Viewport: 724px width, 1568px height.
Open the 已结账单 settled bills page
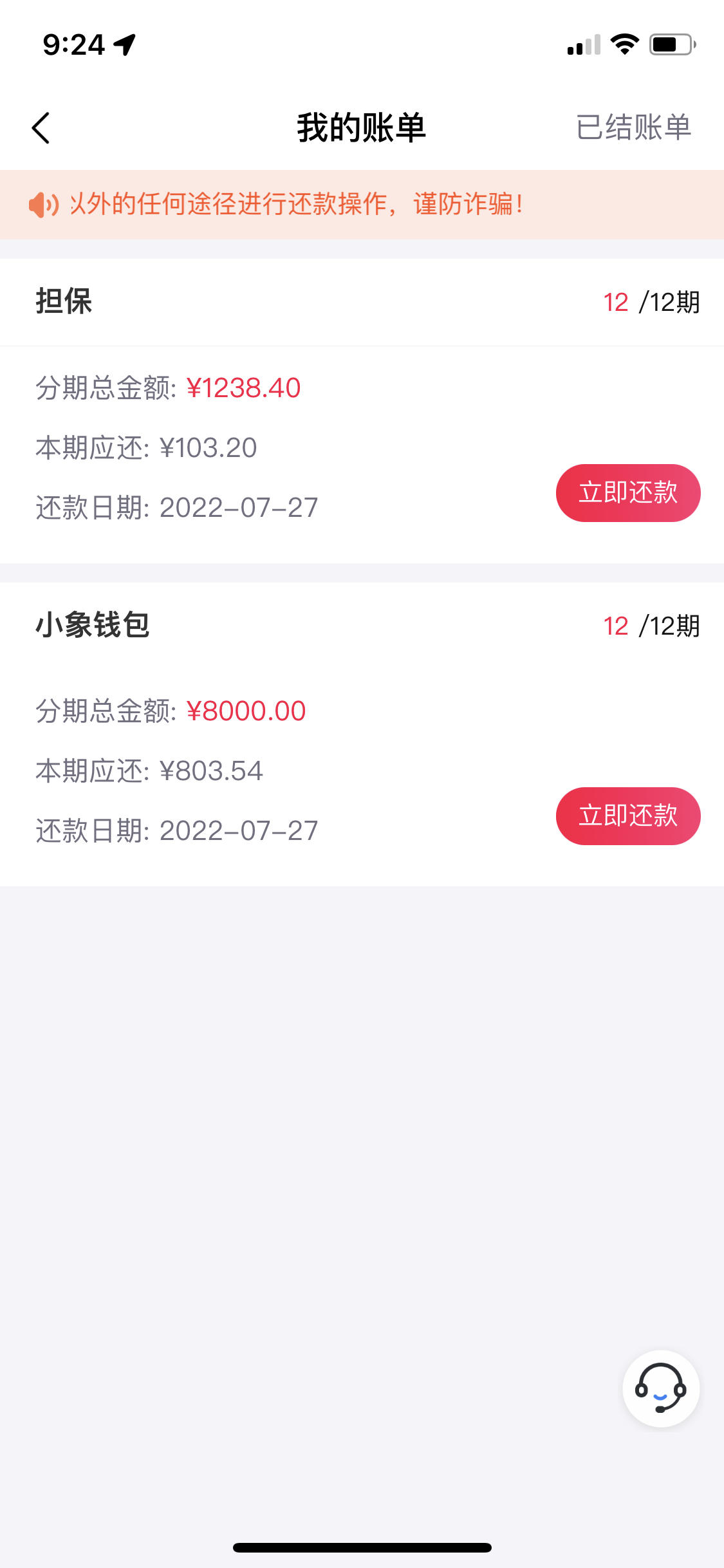tap(633, 127)
